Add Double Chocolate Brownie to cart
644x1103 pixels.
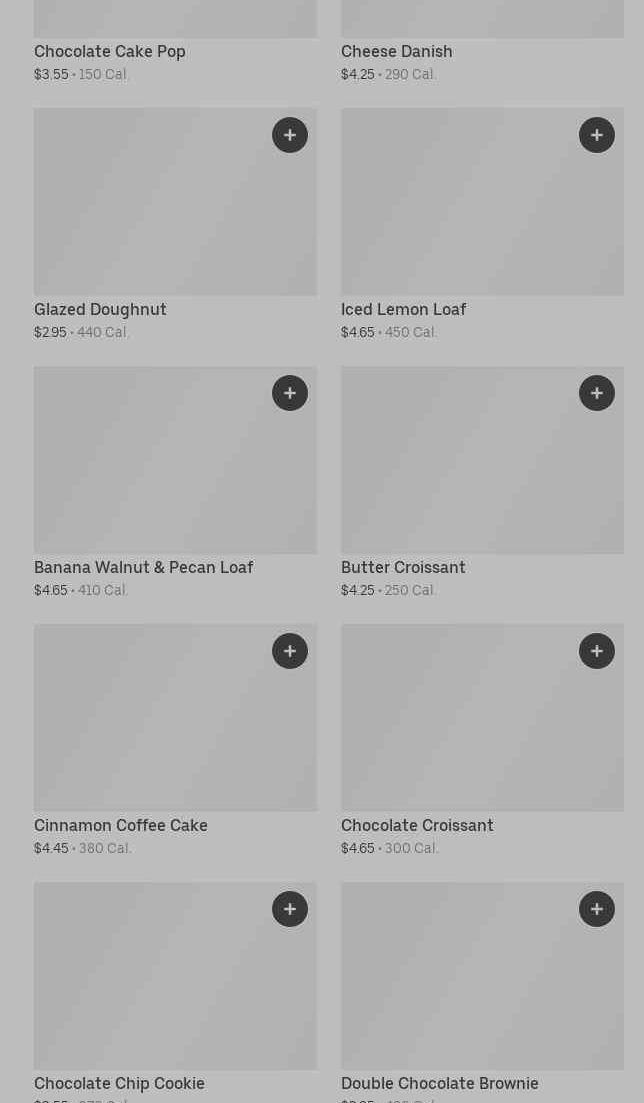coord(597,910)
